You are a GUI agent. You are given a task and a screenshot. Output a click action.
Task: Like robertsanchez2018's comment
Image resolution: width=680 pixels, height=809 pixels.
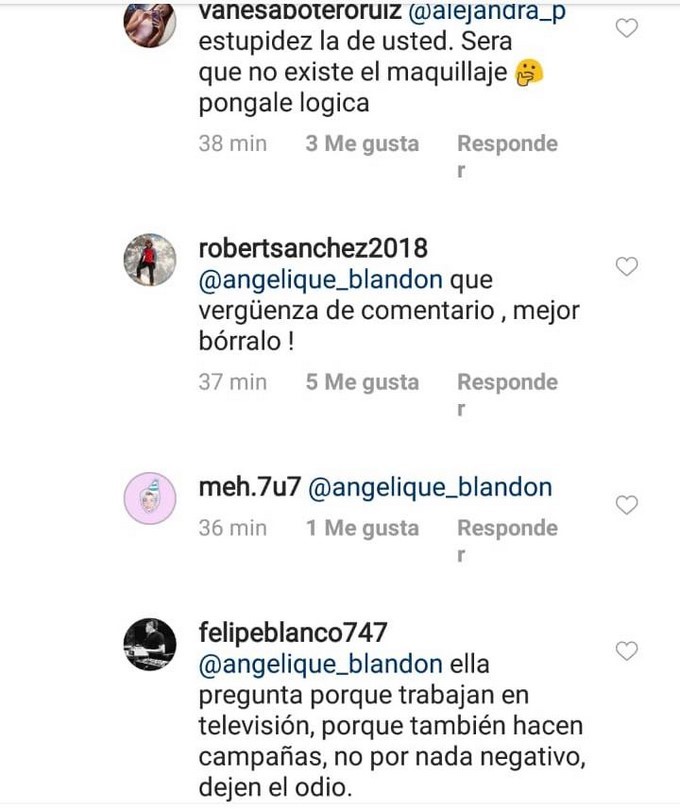pos(626,266)
